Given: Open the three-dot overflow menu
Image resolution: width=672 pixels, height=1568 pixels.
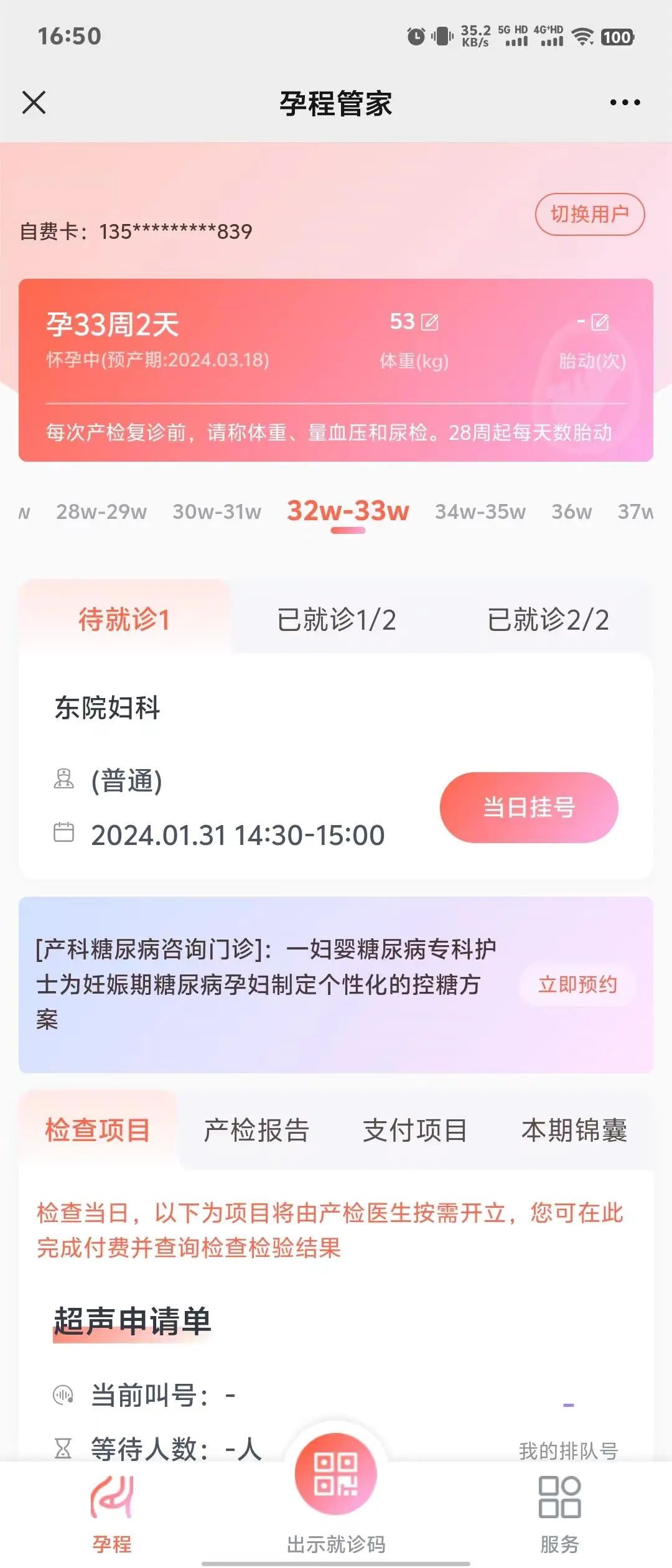Looking at the screenshot, I should [x=625, y=103].
